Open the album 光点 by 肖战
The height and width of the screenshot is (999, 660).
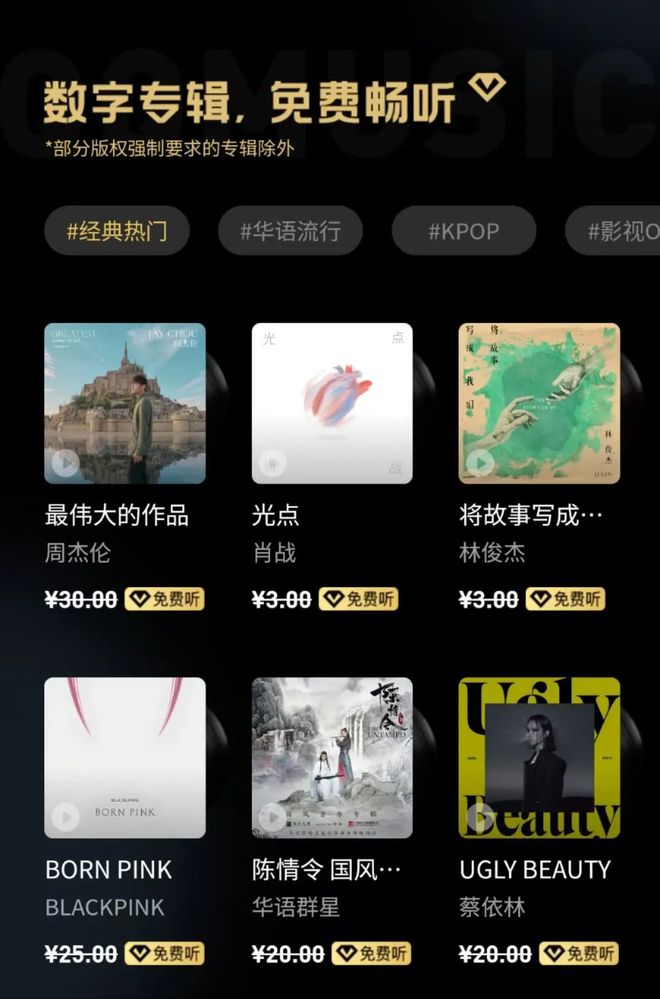click(332, 403)
